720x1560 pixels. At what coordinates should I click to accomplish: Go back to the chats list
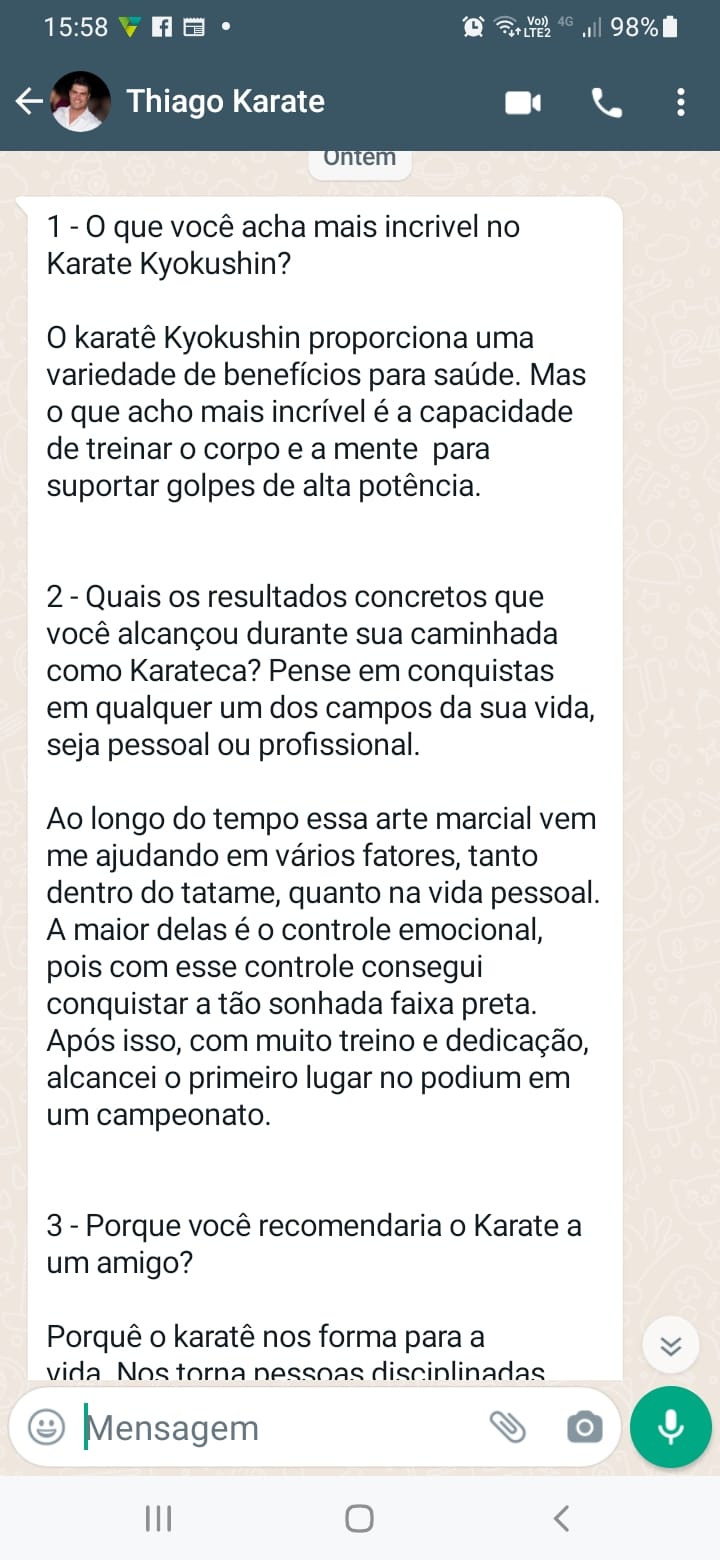point(29,101)
